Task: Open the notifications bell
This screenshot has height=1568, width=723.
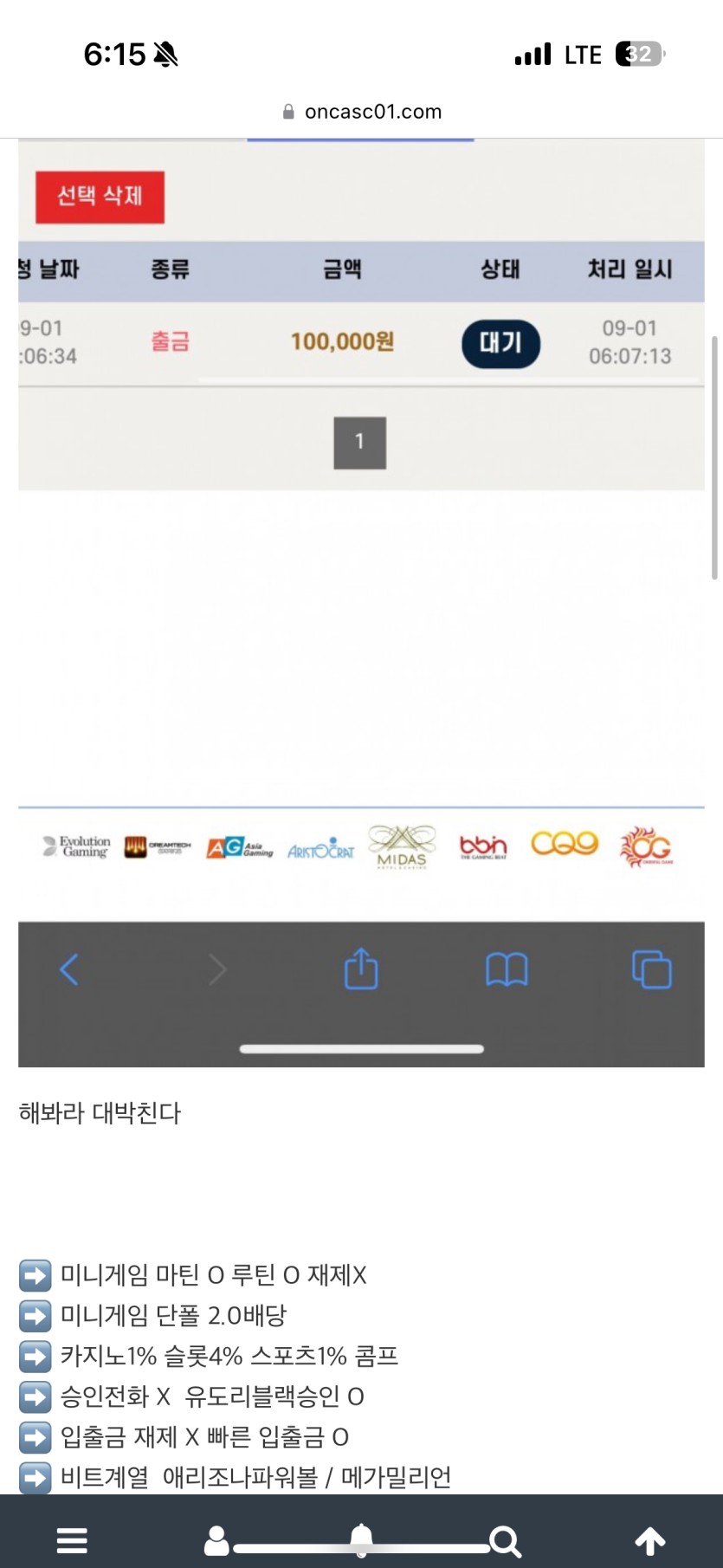Action: tap(361, 1540)
